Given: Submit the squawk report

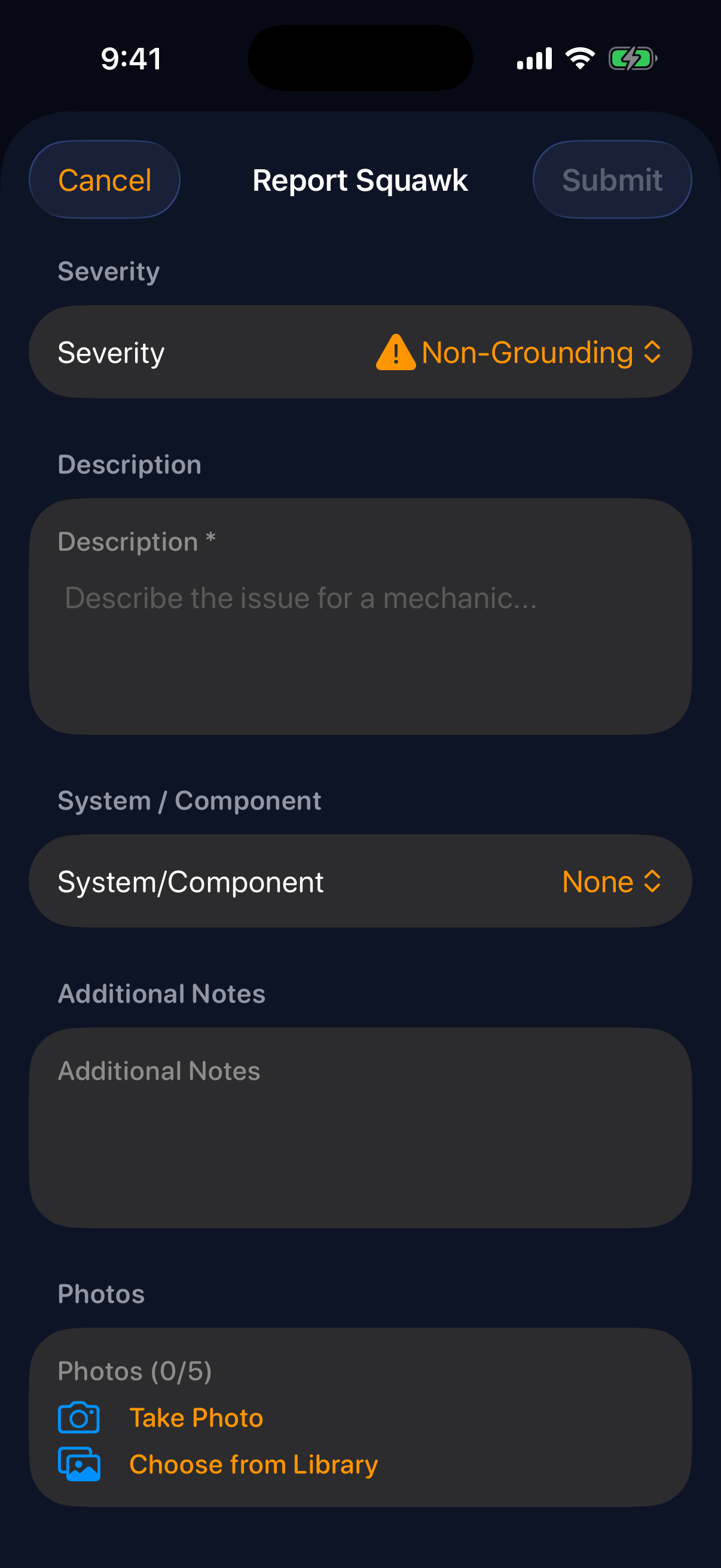Looking at the screenshot, I should 612,180.
